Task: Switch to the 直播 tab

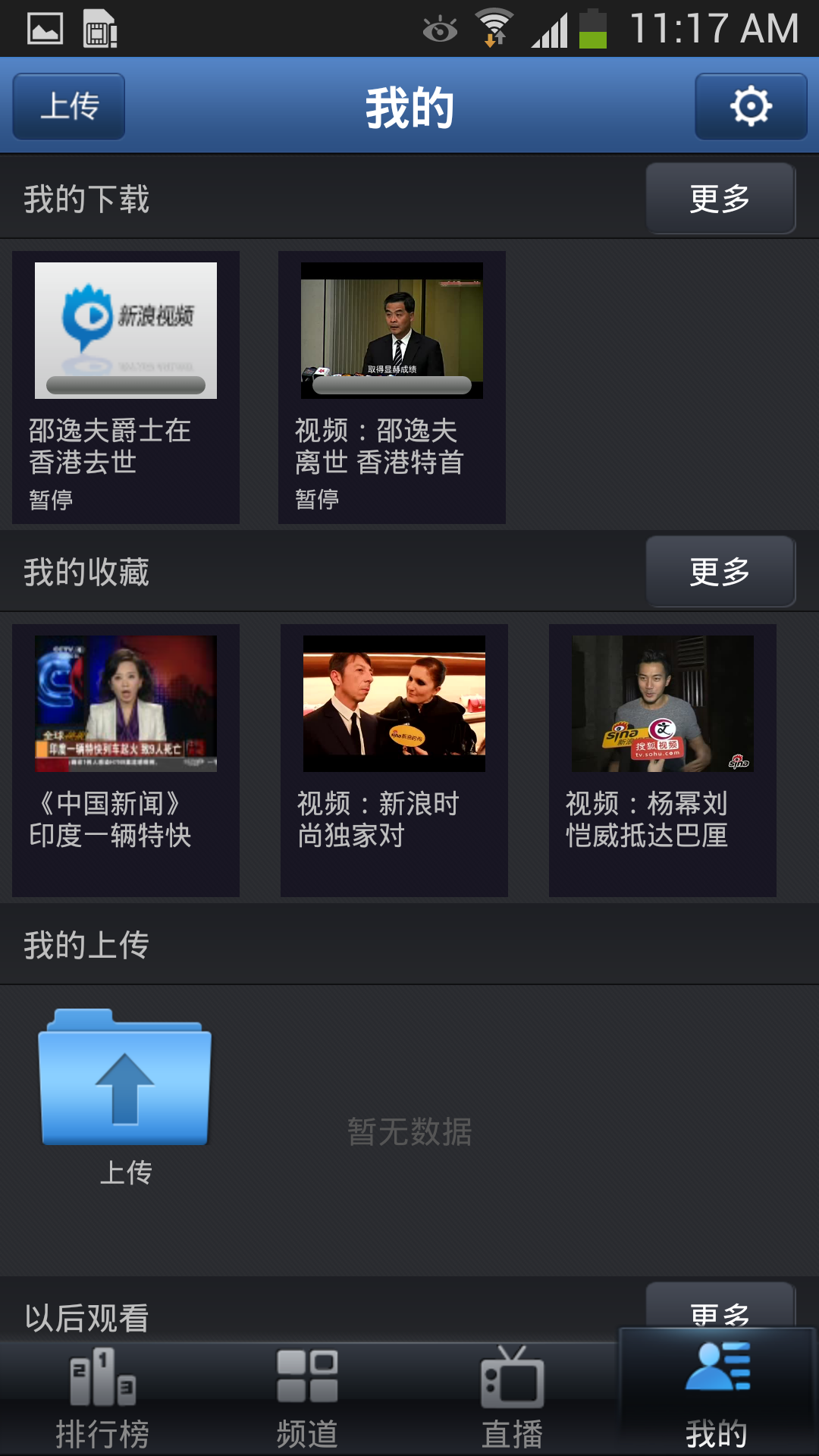Action: tap(512, 1400)
